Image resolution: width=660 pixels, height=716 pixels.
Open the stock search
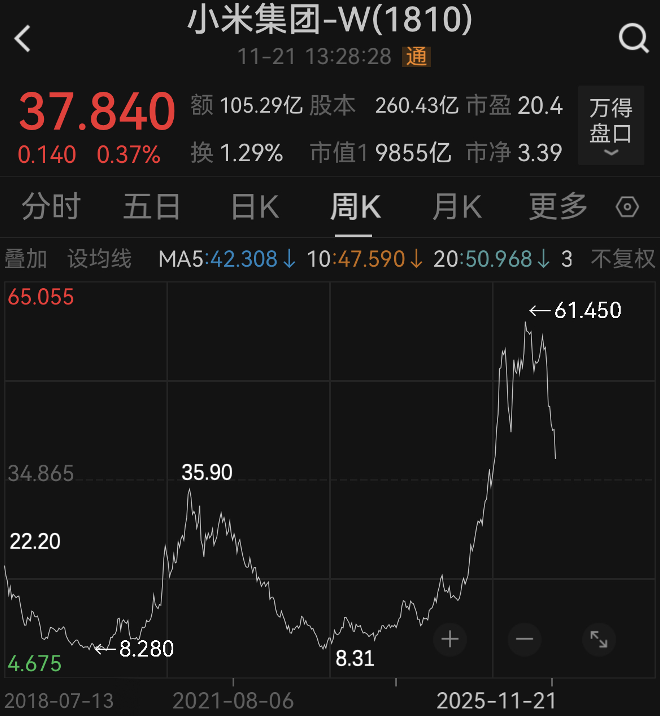click(634, 39)
